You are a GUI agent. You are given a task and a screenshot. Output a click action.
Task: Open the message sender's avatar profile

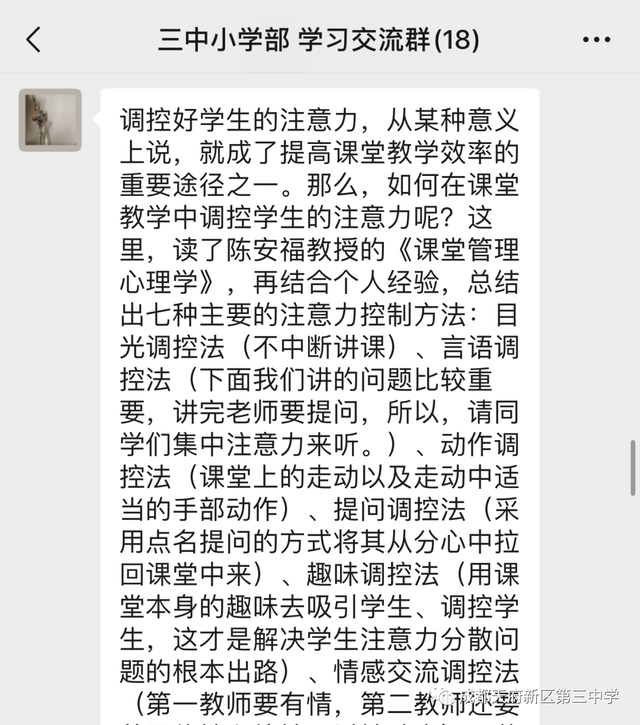[50, 120]
